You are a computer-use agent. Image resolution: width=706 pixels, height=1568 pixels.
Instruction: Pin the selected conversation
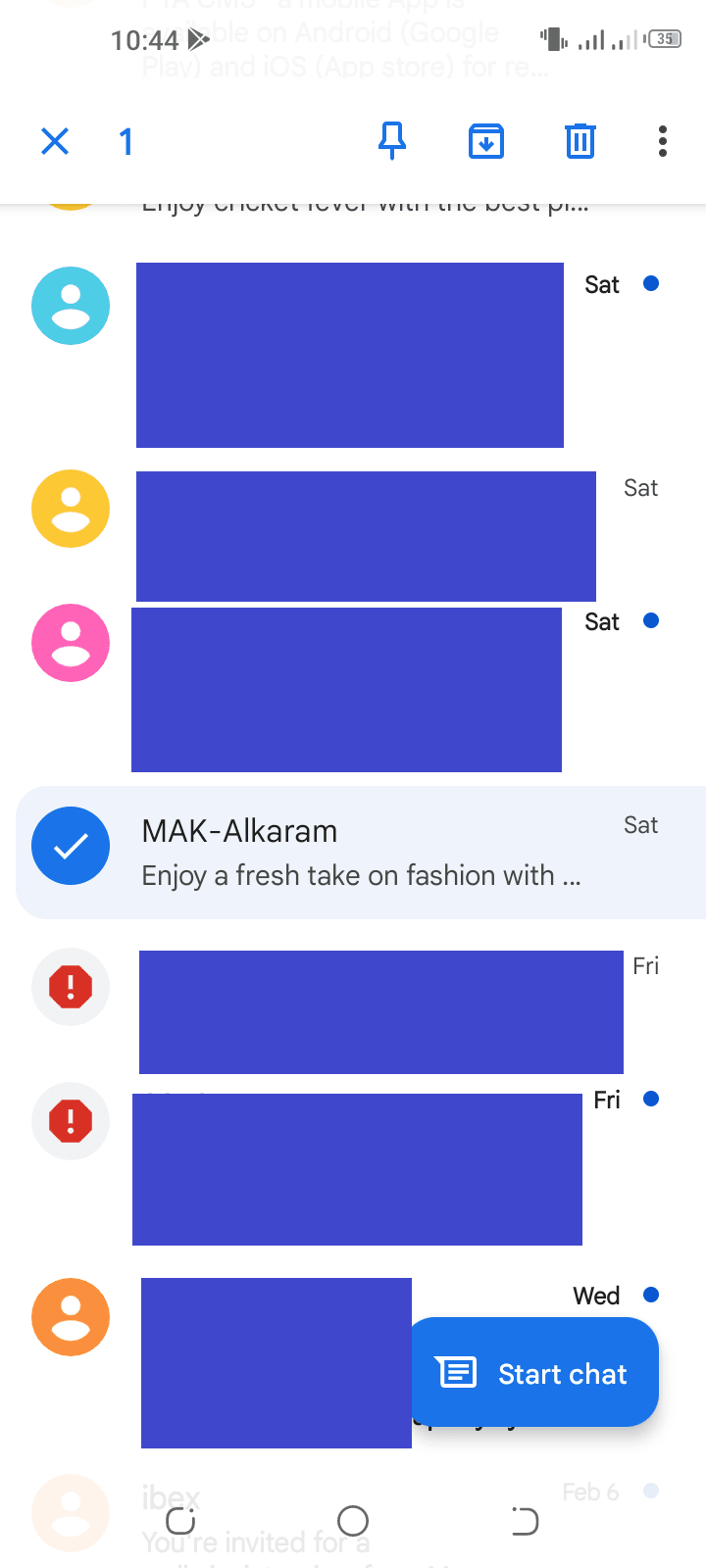[392, 141]
